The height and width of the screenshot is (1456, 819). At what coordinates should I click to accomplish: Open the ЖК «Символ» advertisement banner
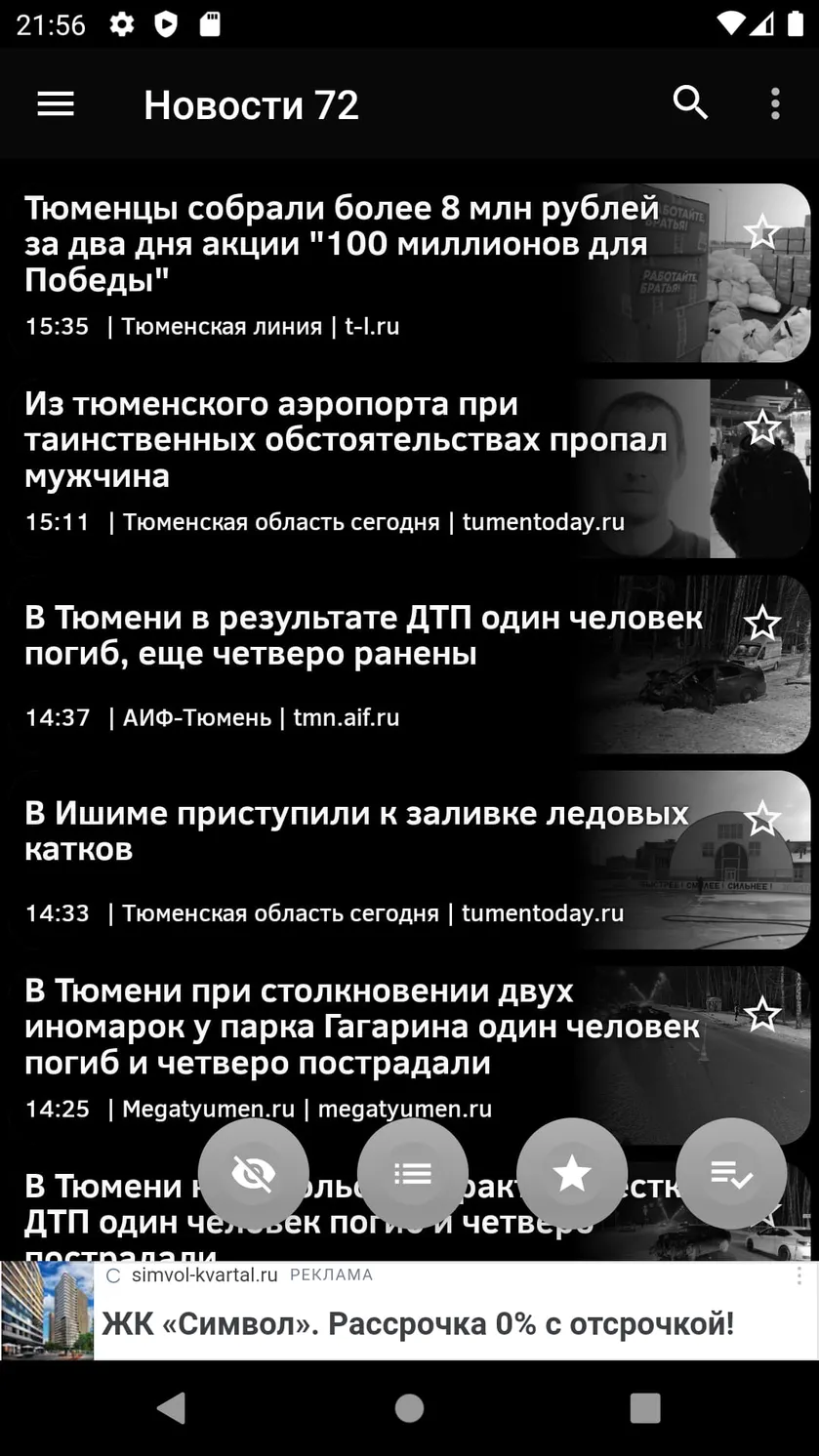click(x=409, y=1311)
